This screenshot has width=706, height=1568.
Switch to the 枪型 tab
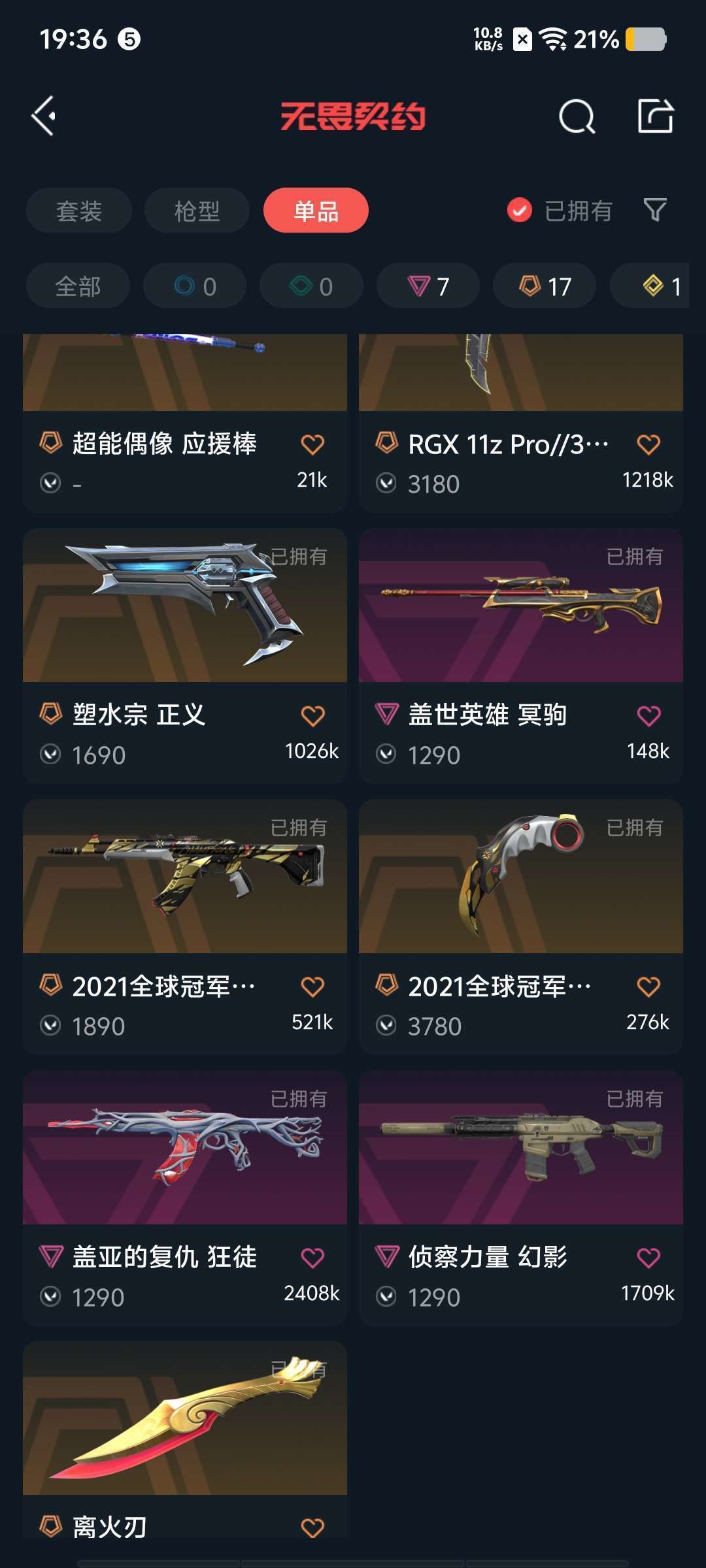197,210
